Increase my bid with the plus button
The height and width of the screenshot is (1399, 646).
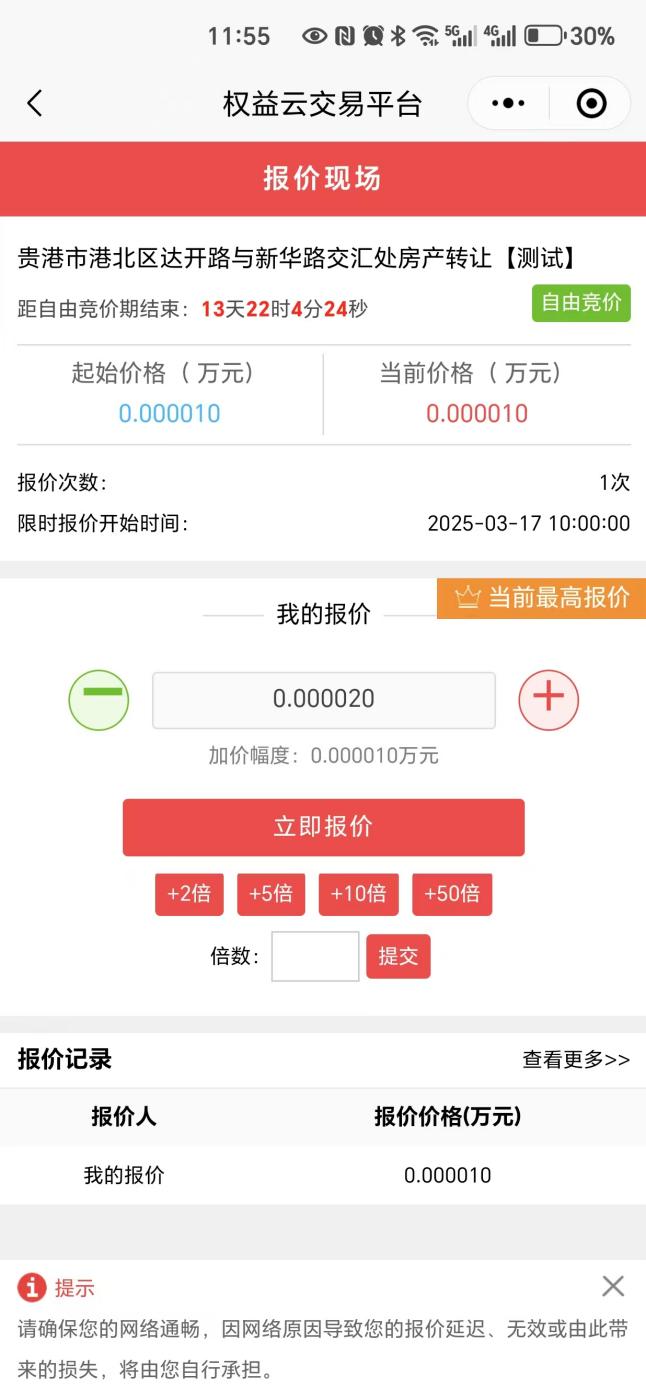click(x=548, y=699)
